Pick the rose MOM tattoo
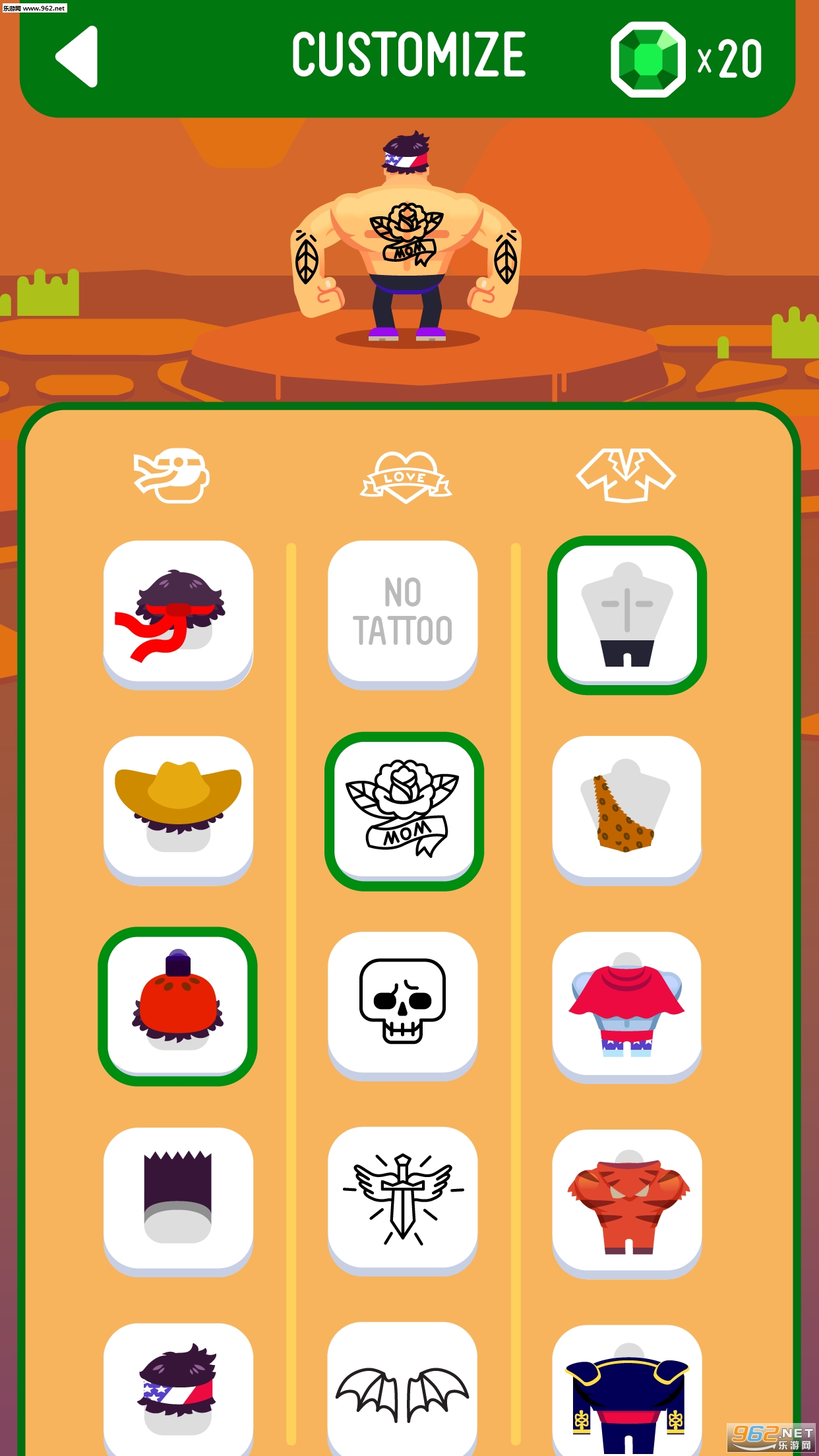The image size is (819, 1456). coord(404,811)
